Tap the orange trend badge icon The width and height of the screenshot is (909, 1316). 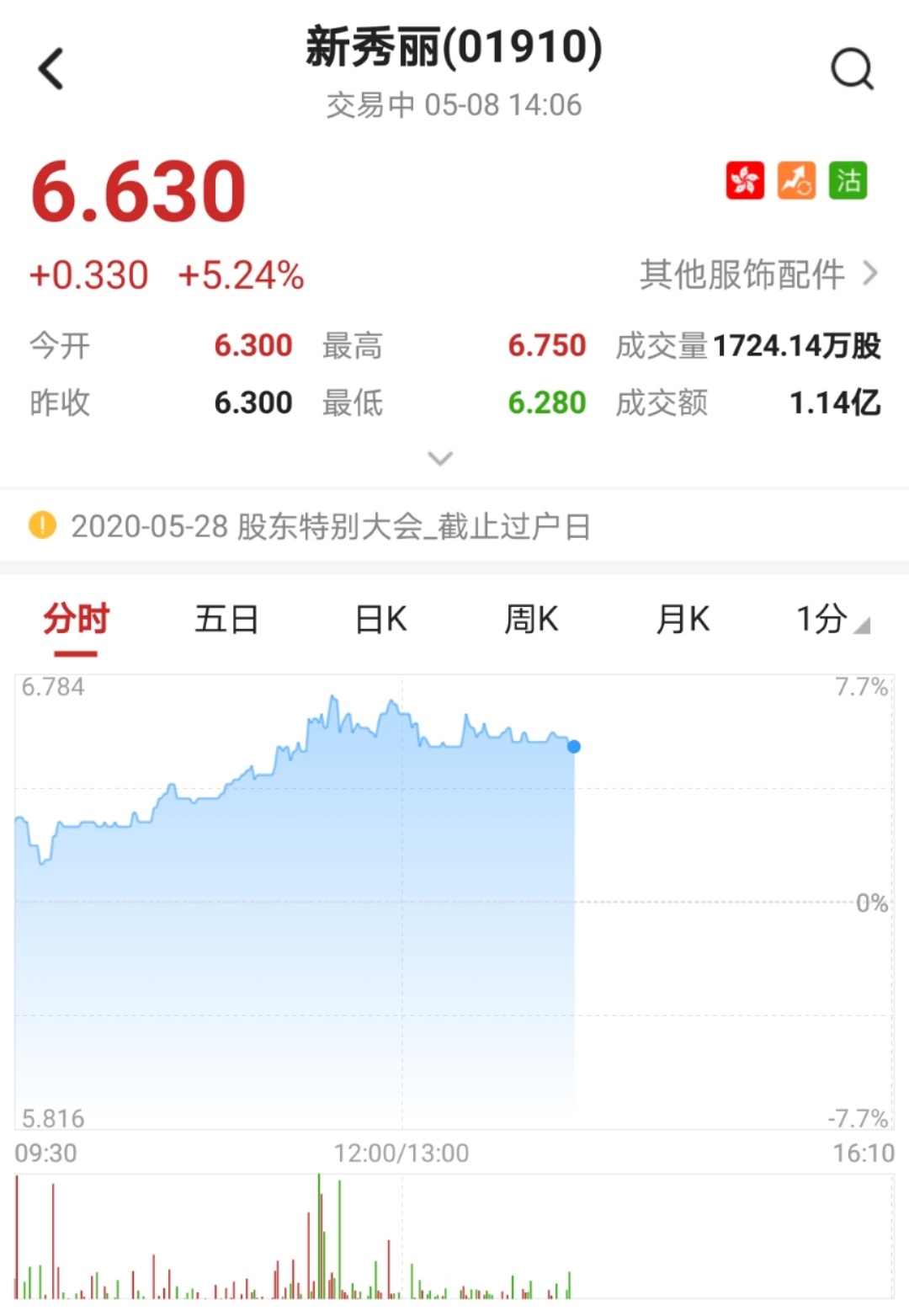(796, 180)
